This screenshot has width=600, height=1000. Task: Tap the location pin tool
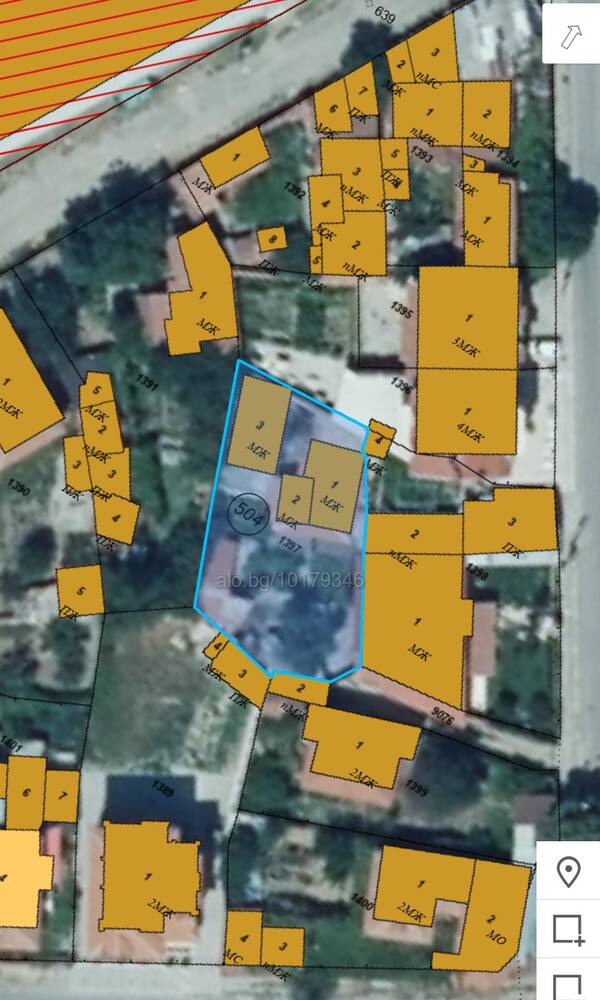[x=568, y=872]
